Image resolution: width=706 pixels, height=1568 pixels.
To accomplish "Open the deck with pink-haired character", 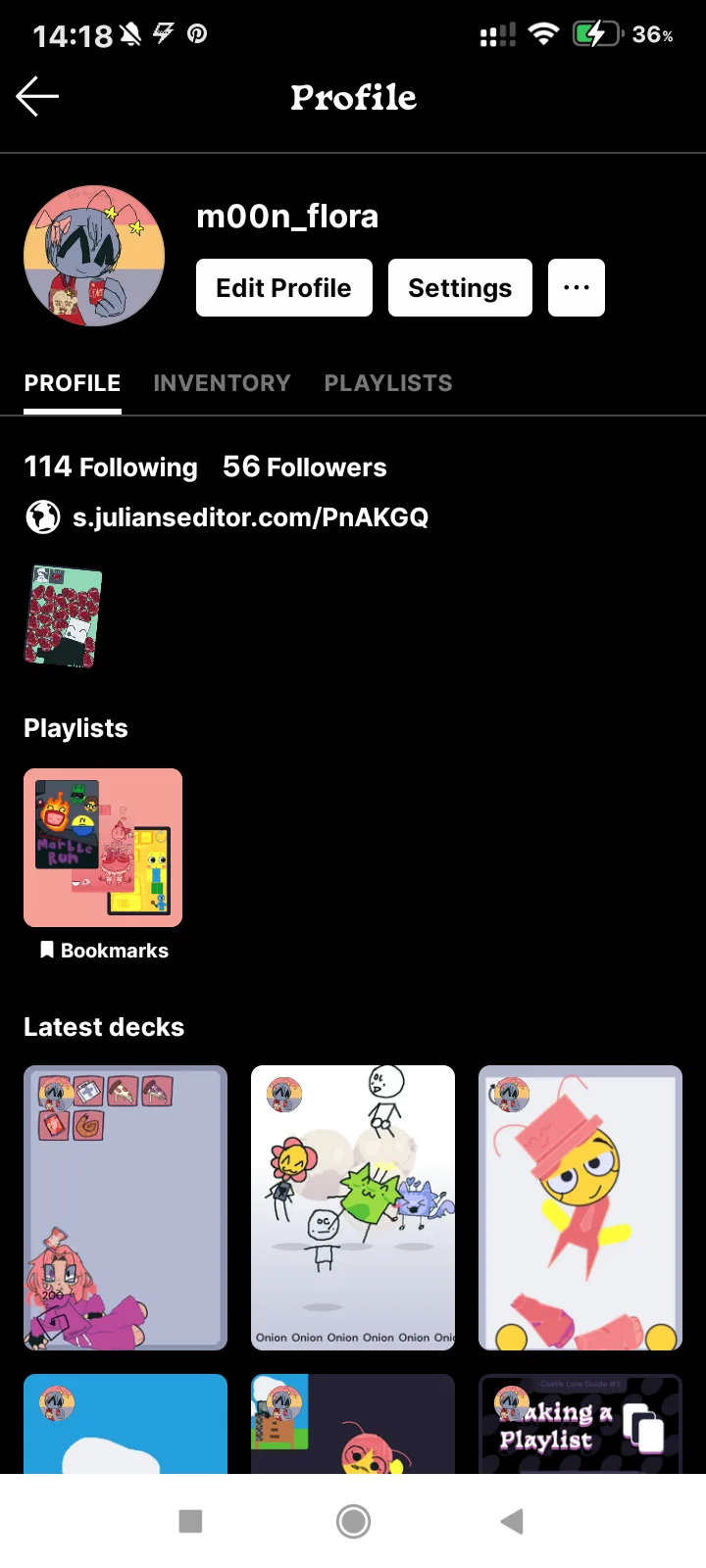I will (x=126, y=1207).
